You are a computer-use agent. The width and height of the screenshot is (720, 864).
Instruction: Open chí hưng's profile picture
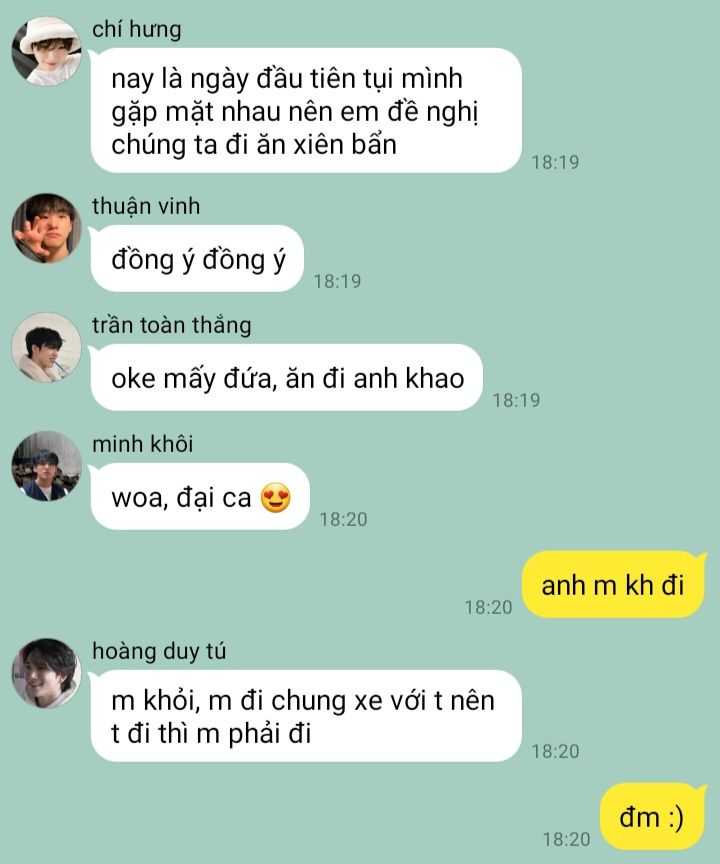tap(46, 51)
